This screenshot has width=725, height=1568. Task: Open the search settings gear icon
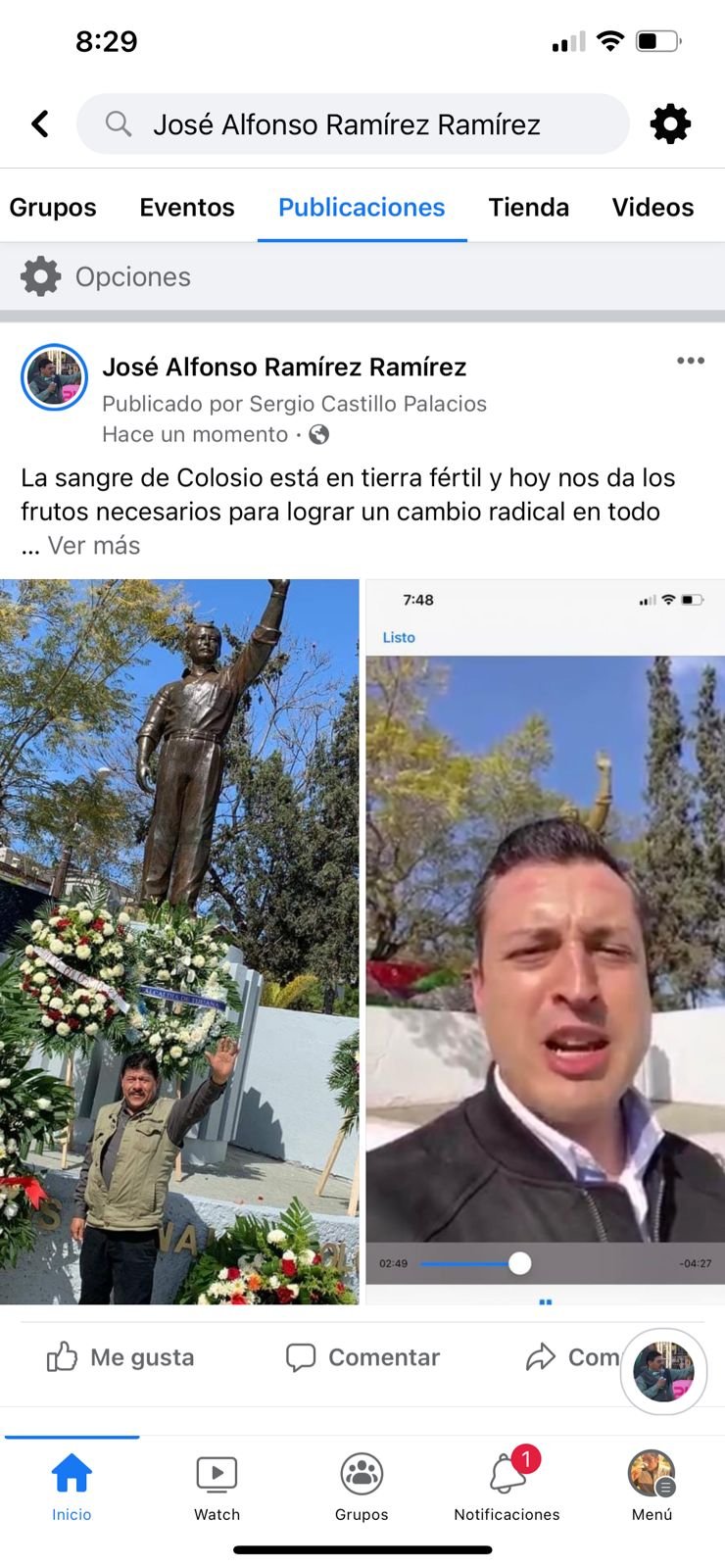click(x=670, y=124)
